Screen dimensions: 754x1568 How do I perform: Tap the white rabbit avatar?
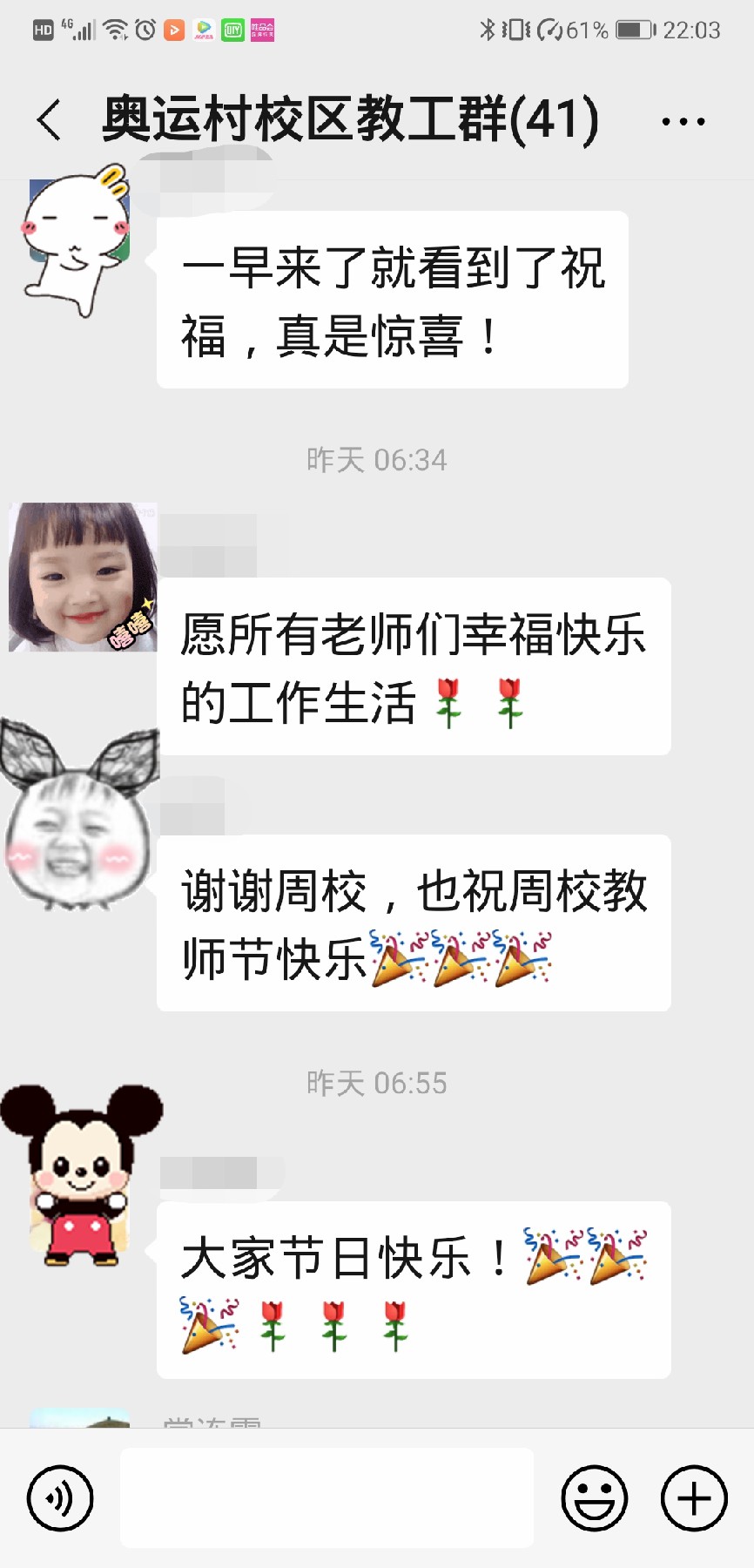pos(77,240)
